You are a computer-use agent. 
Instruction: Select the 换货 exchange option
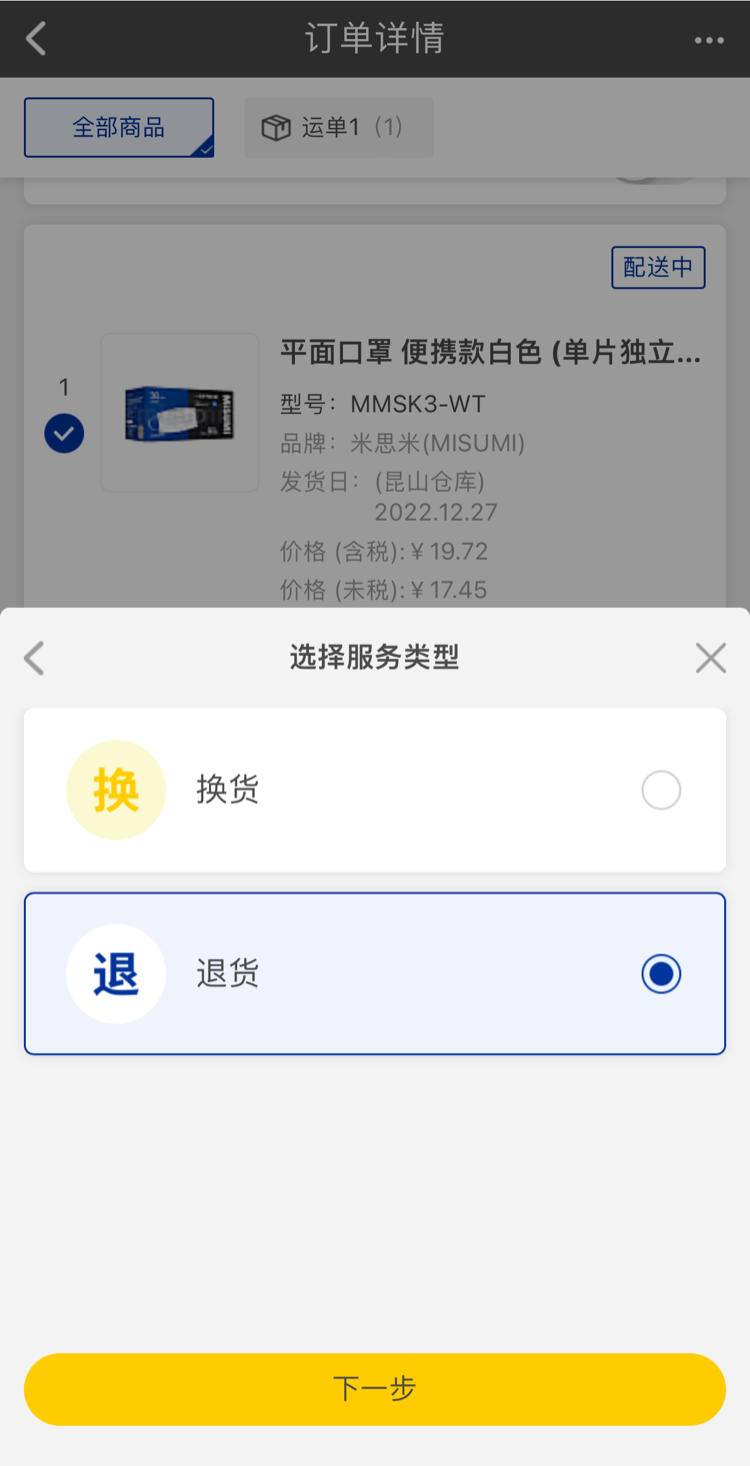click(660, 790)
